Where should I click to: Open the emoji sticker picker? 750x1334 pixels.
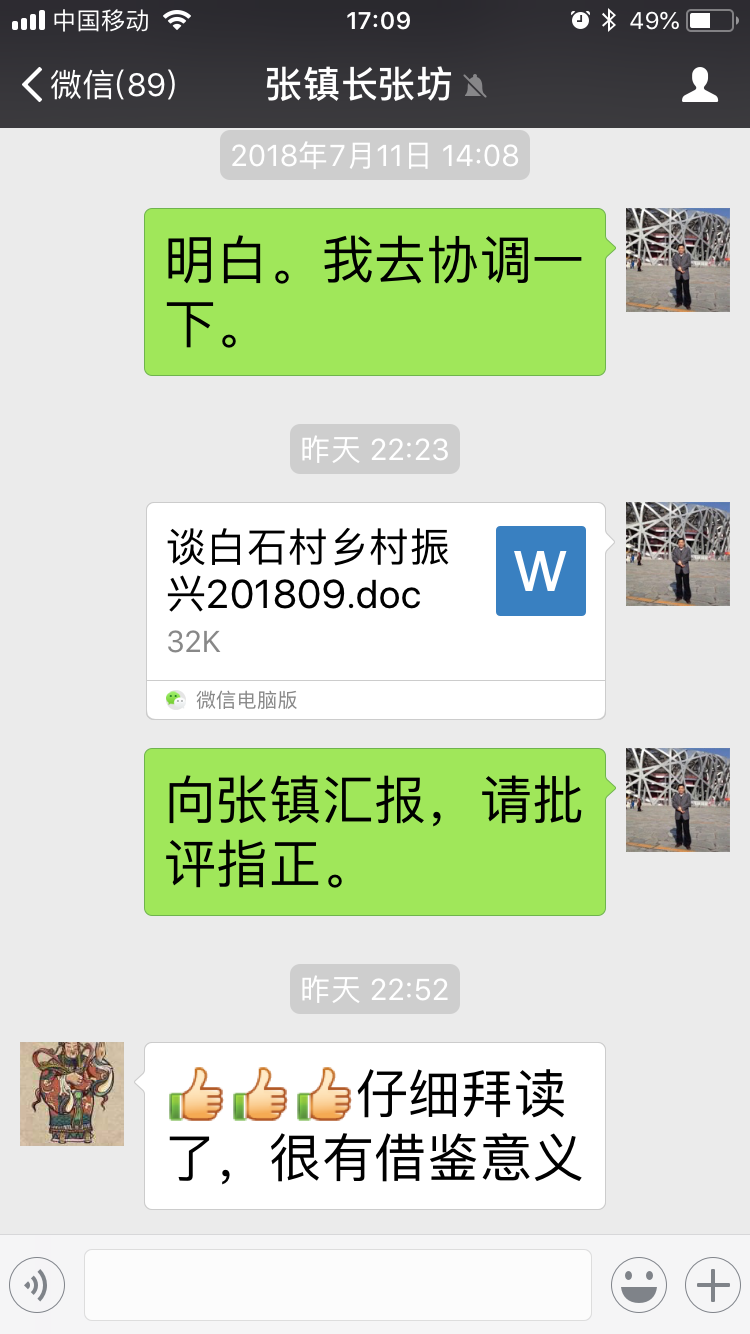(x=638, y=1285)
